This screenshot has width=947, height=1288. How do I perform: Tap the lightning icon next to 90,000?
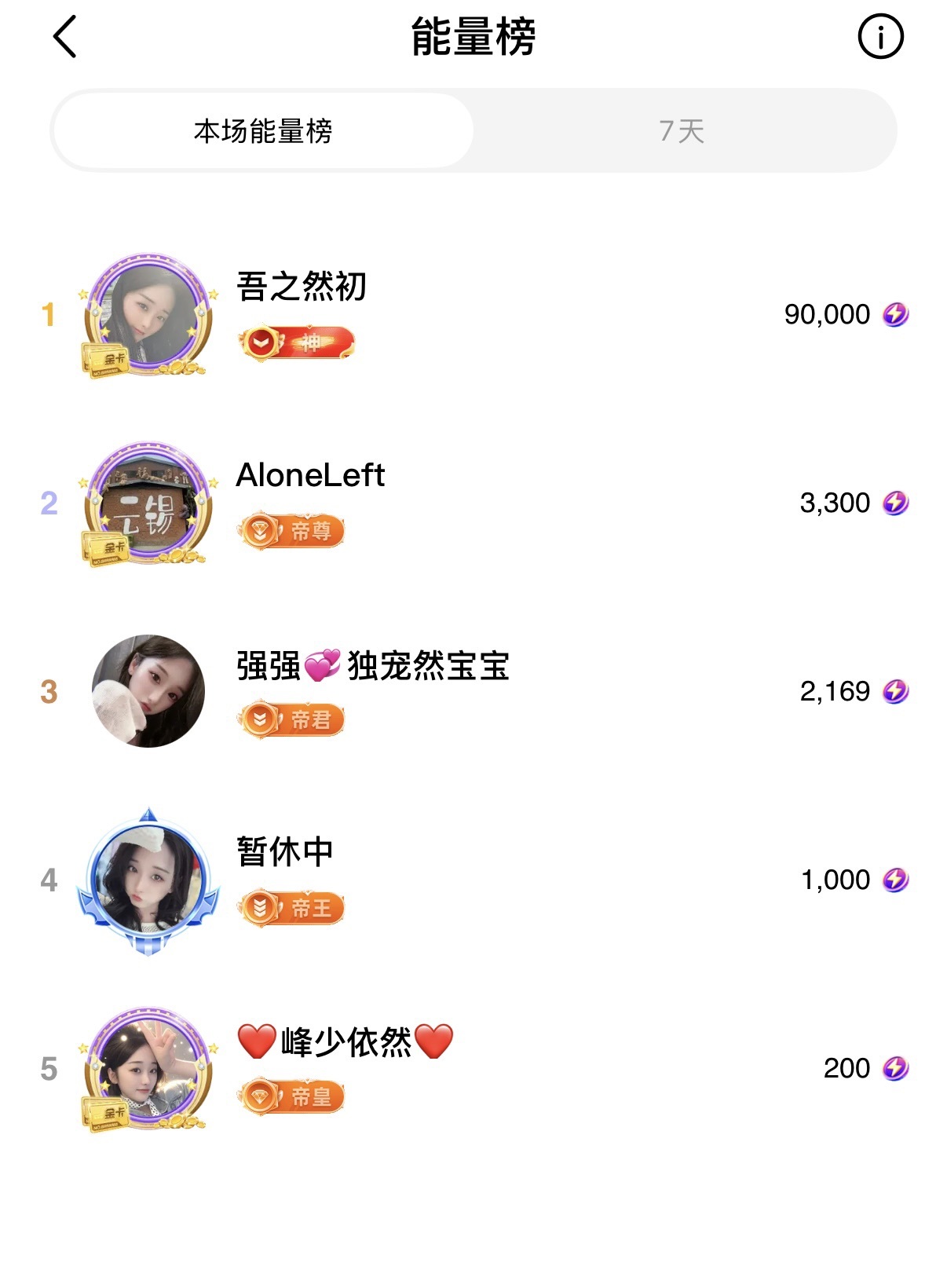[x=896, y=314]
